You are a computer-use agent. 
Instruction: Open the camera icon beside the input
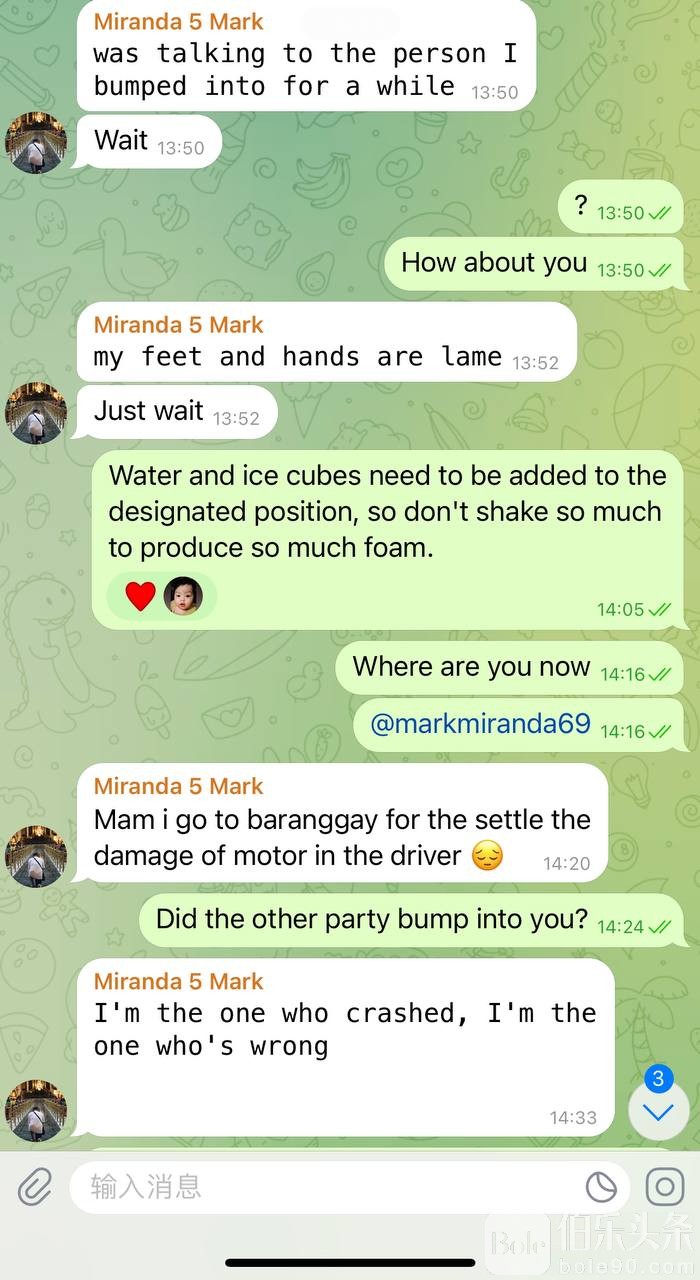(664, 1187)
